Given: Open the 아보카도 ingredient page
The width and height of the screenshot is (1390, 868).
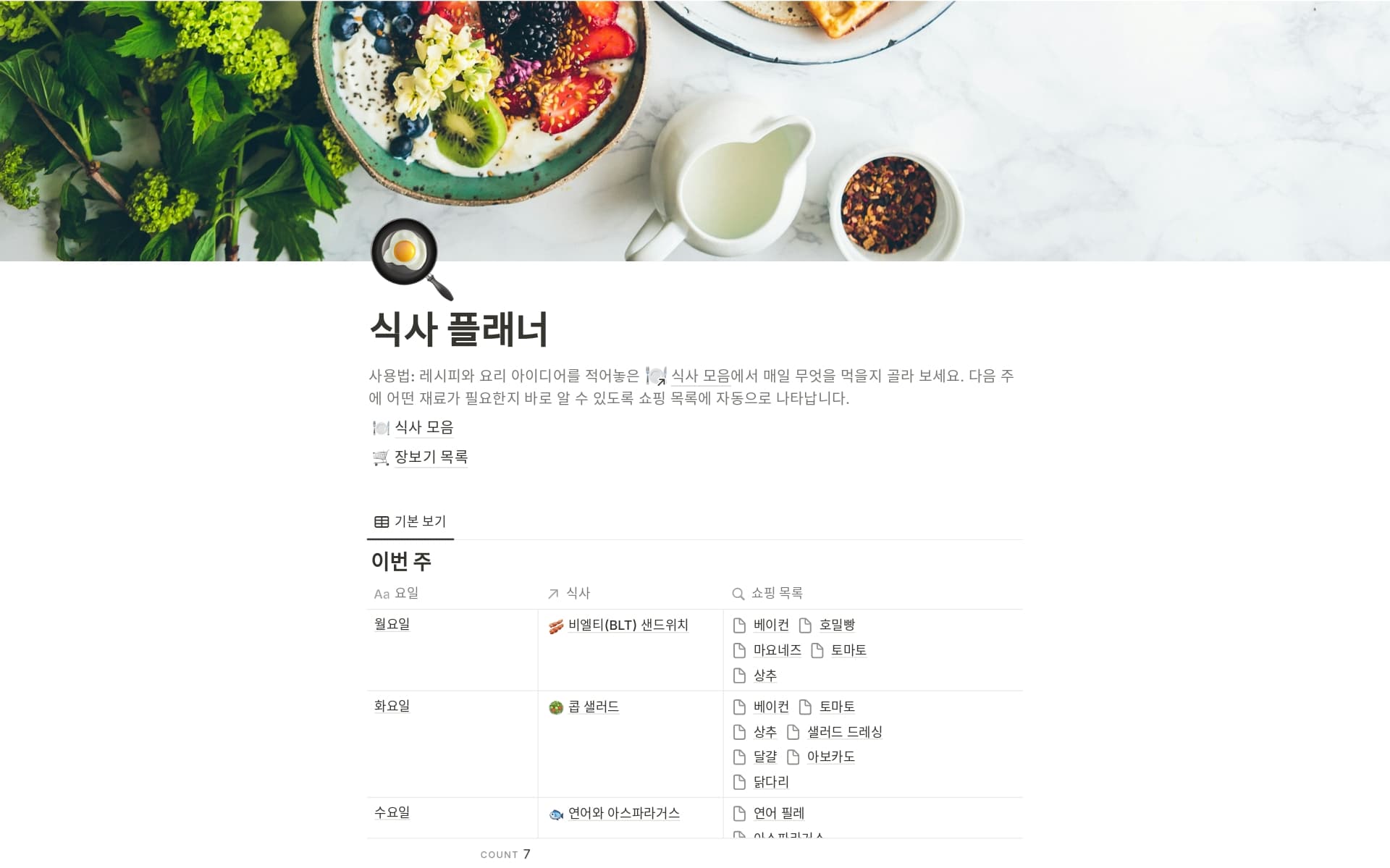Looking at the screenshot, I should 830,757.
